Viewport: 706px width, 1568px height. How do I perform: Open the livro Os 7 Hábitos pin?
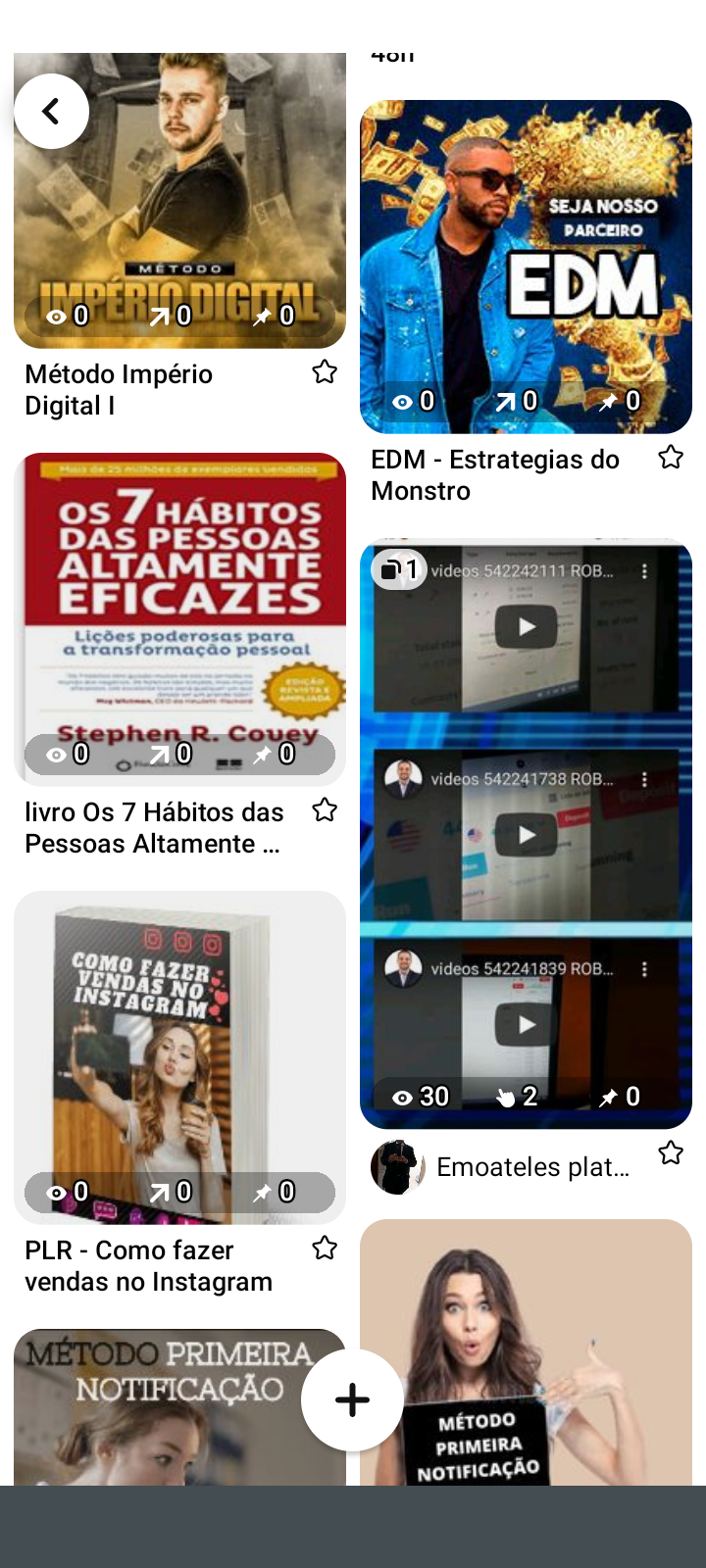pyautogui.click(x=179, y=617)
